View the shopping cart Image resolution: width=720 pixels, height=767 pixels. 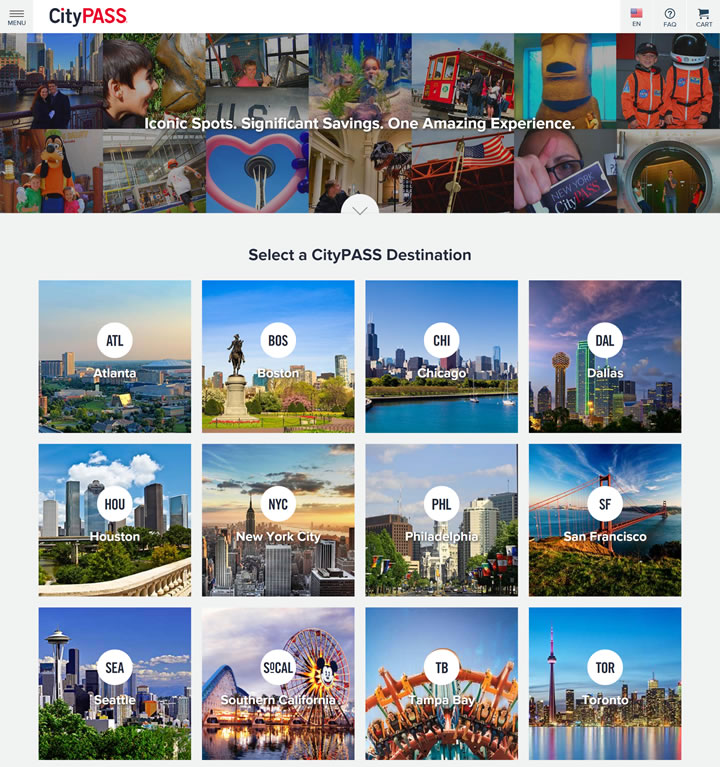pos(704,16)
